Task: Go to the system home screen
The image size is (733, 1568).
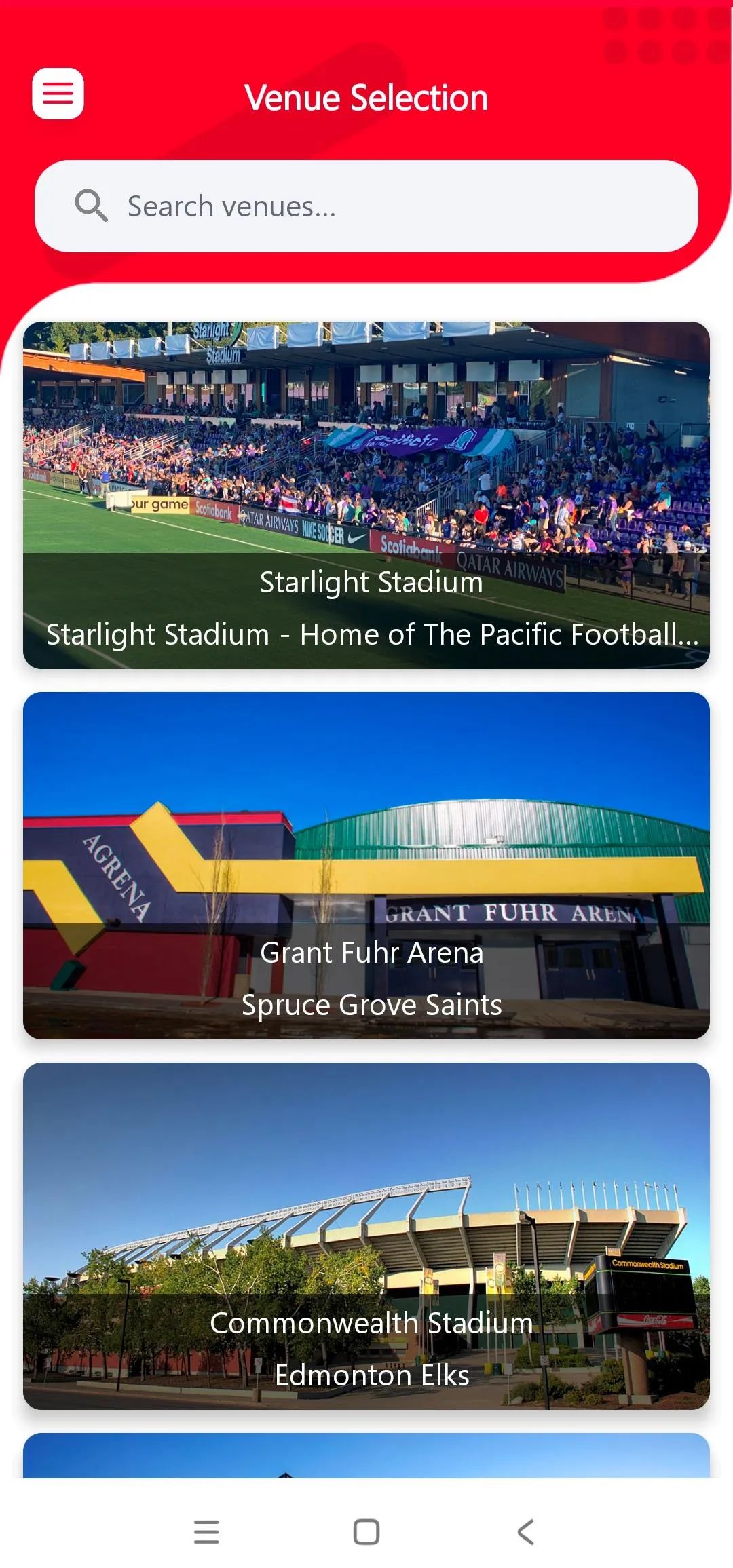Action: (366, 1531)
